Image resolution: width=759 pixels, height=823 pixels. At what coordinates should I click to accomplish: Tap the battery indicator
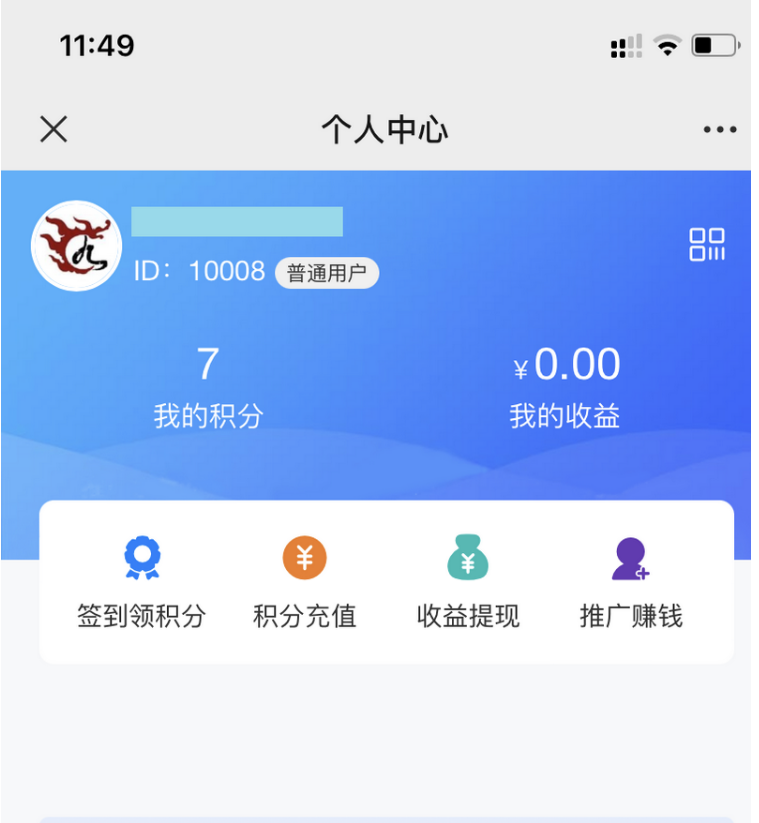(x=714, y=44)
